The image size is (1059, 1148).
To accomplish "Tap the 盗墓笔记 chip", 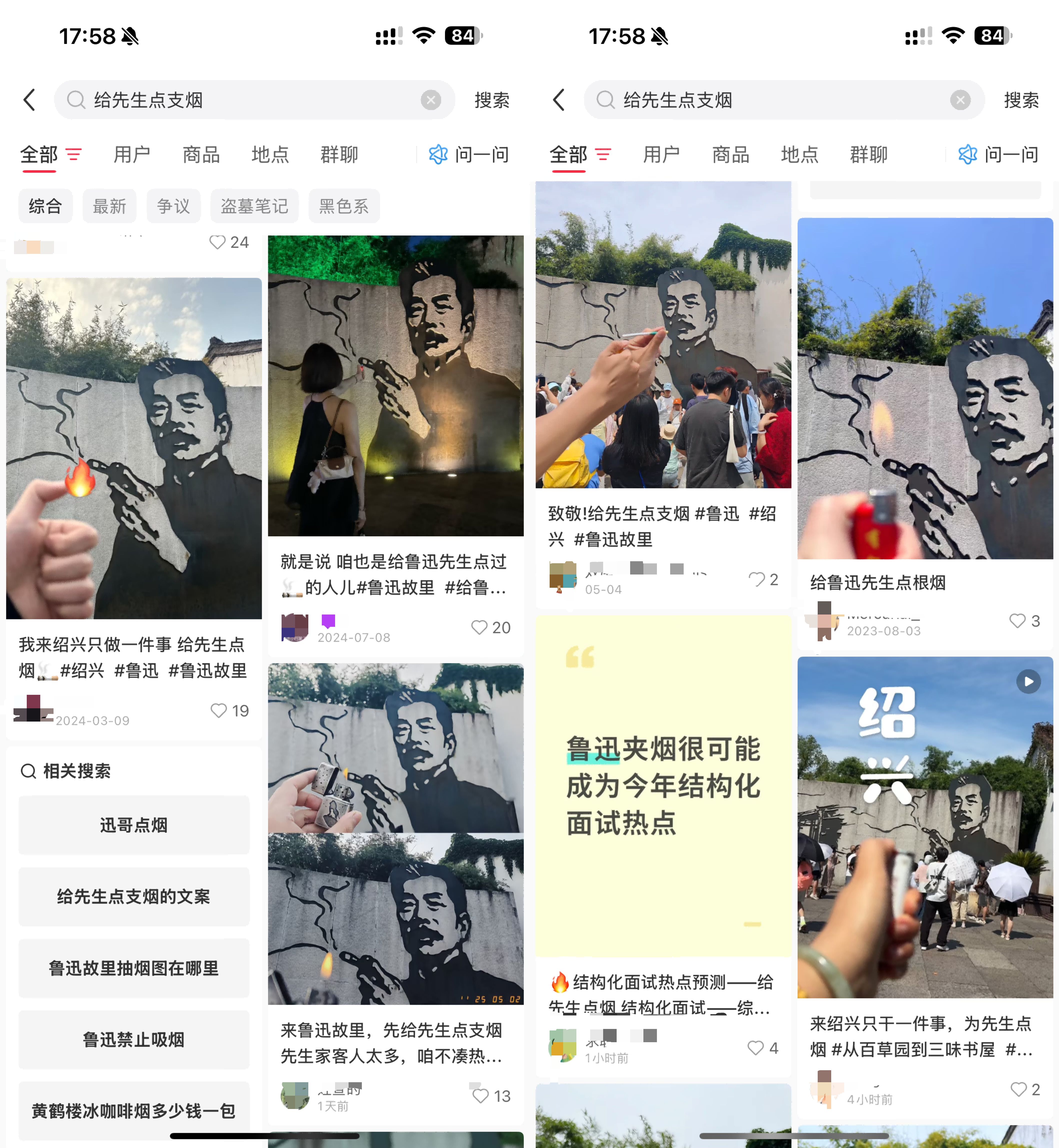I will coord(255,206).
